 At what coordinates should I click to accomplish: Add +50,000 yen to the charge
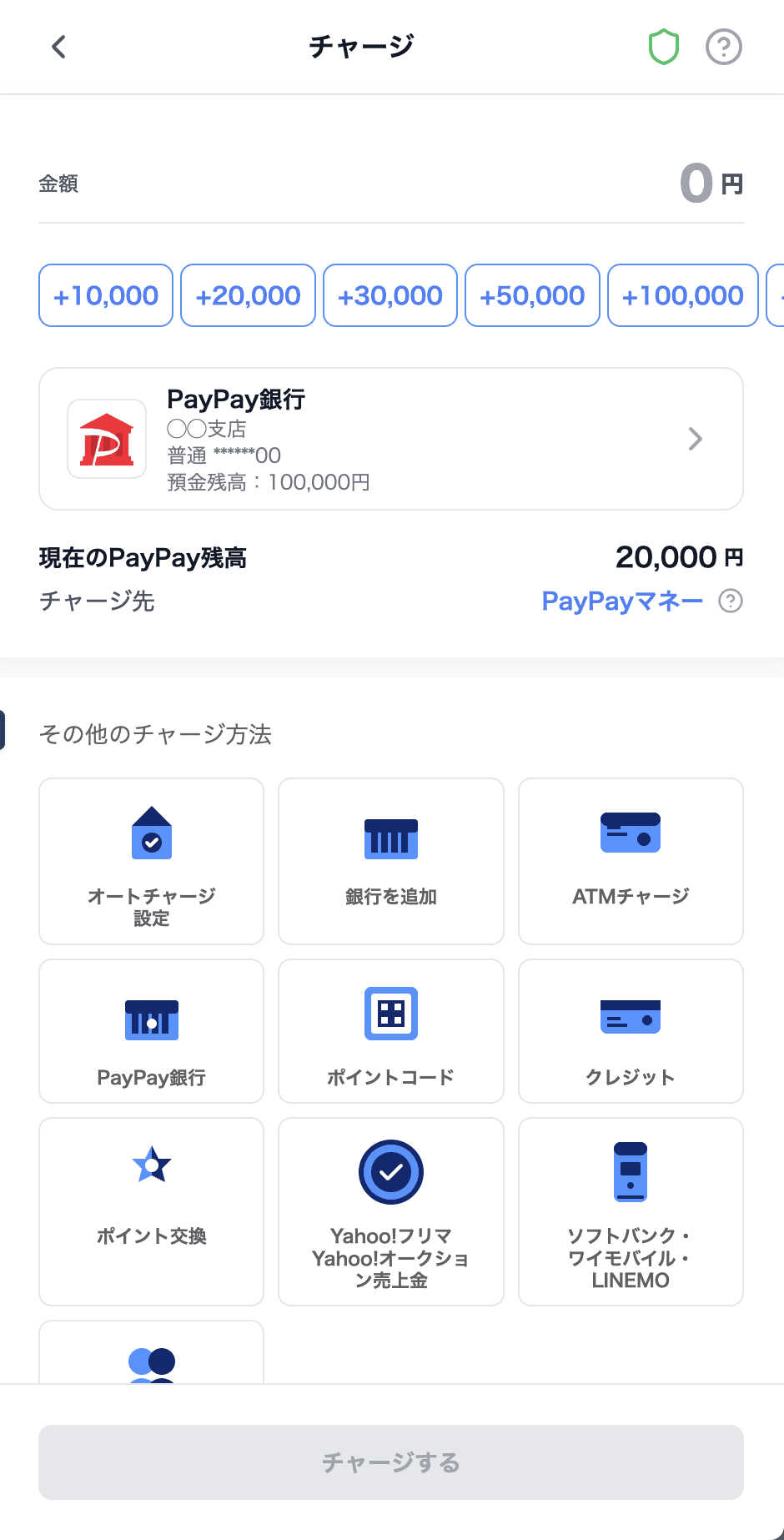(x=532, y=295)
